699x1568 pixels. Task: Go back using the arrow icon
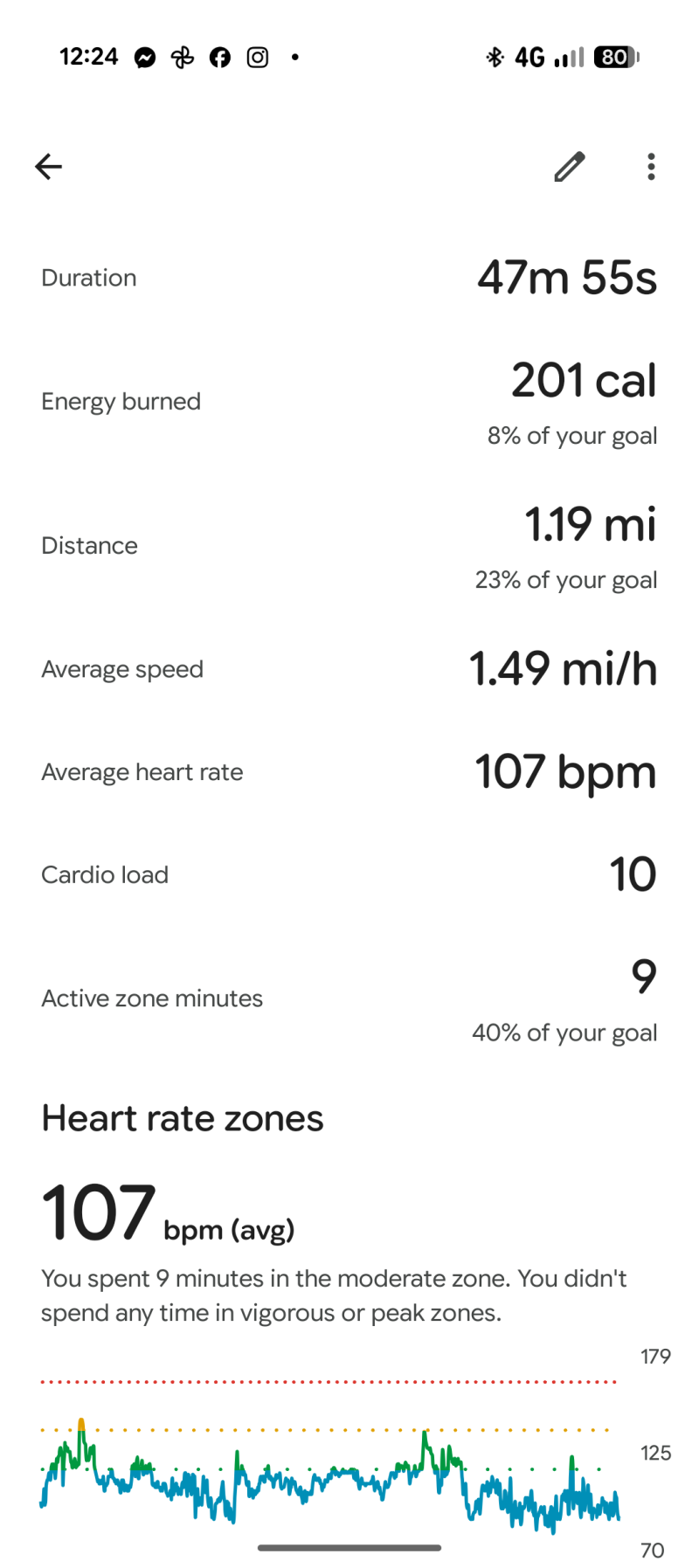tap(49, 166)
